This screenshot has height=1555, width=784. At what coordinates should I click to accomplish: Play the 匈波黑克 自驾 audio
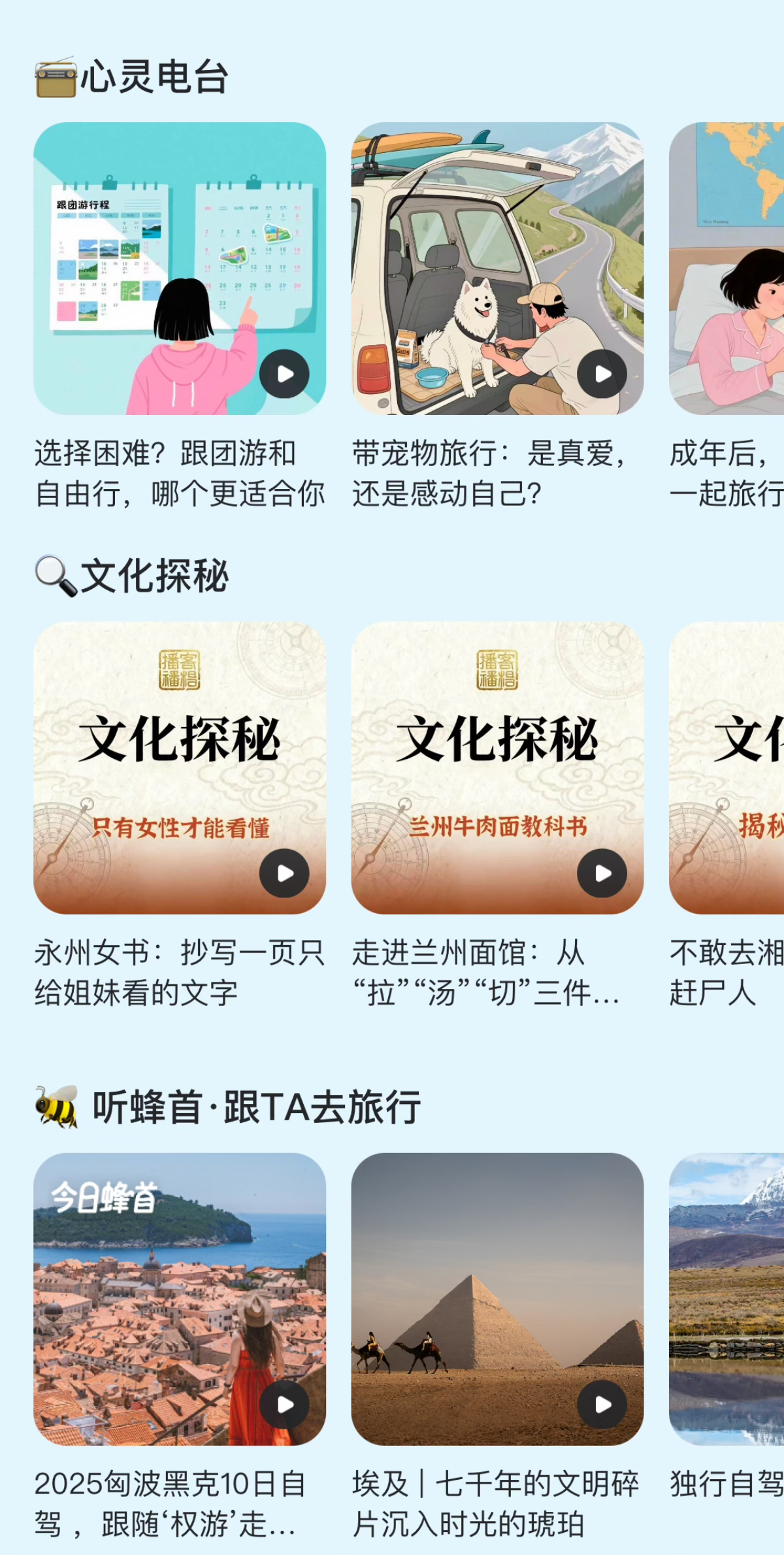point(284,1404)
